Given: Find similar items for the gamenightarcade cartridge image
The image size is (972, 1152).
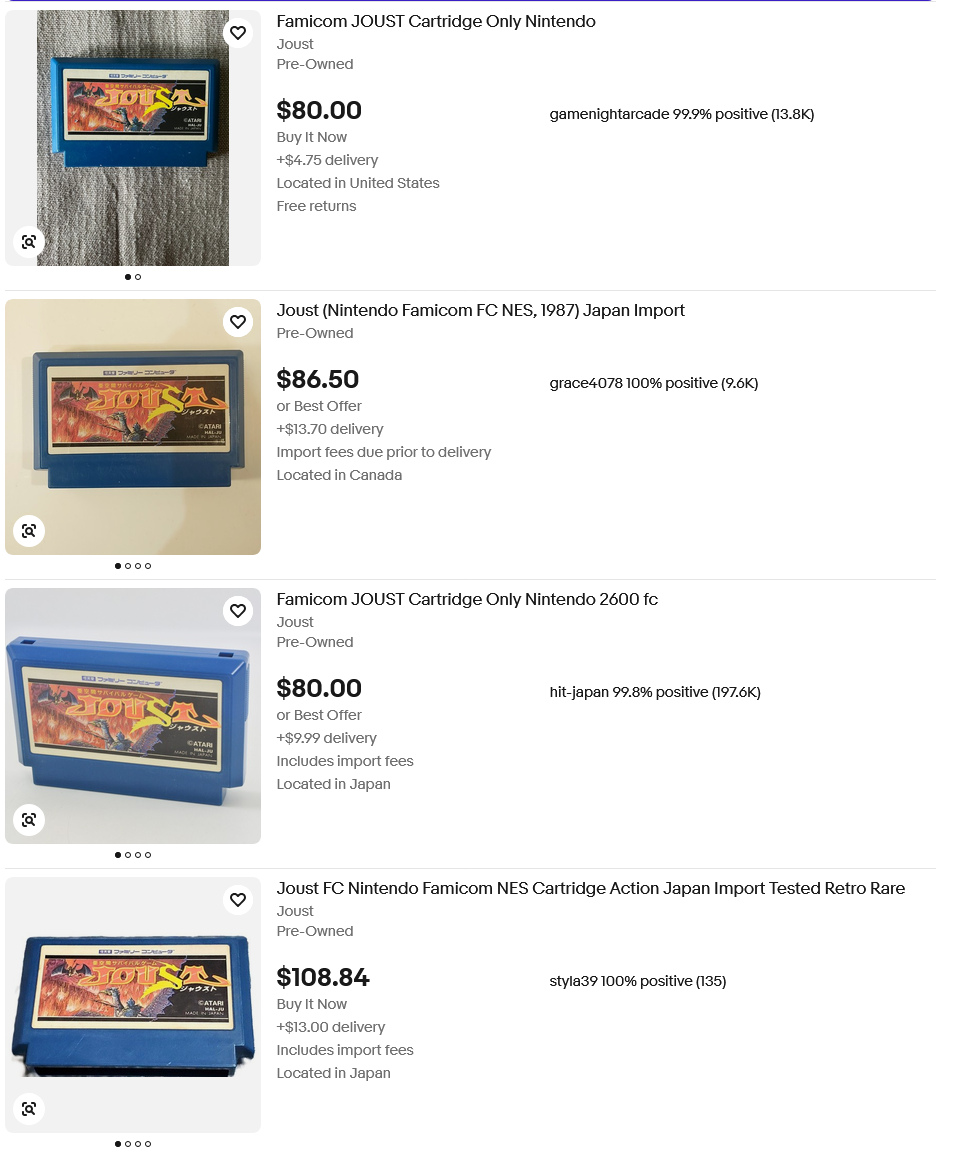Looking at the screenshot, I should coord(29,242).
